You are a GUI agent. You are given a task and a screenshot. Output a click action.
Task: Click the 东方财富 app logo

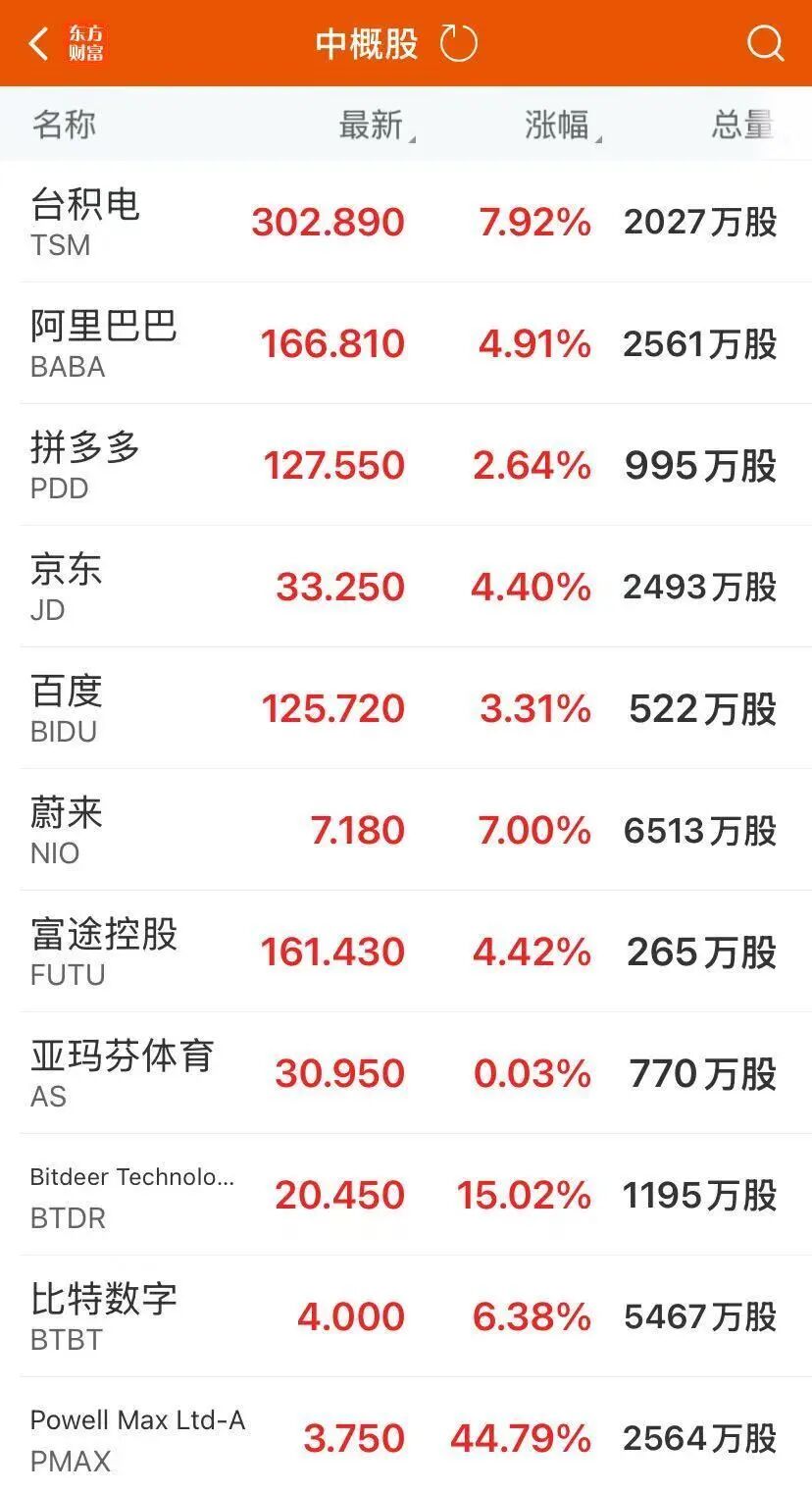84,42
